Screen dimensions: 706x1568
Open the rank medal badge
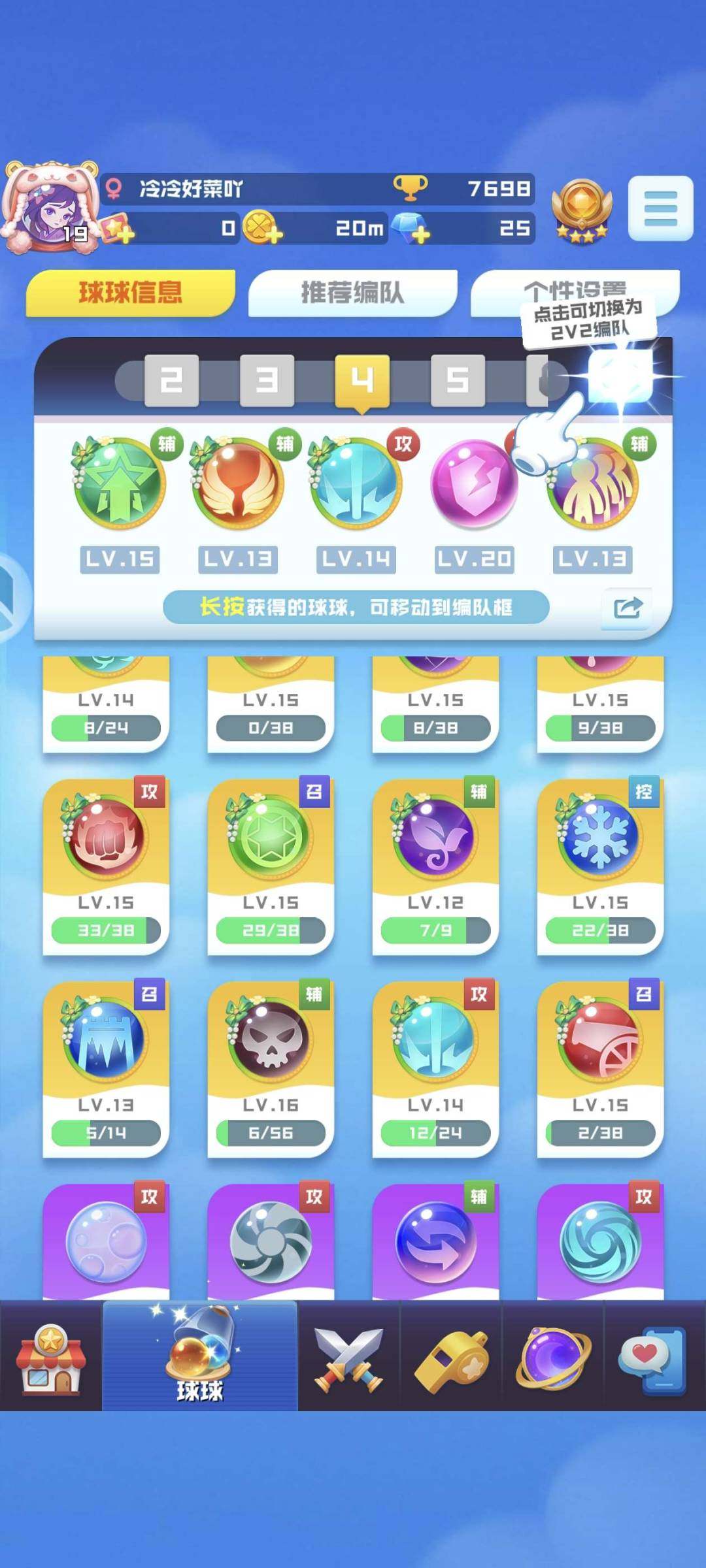[x=581, y=209]
